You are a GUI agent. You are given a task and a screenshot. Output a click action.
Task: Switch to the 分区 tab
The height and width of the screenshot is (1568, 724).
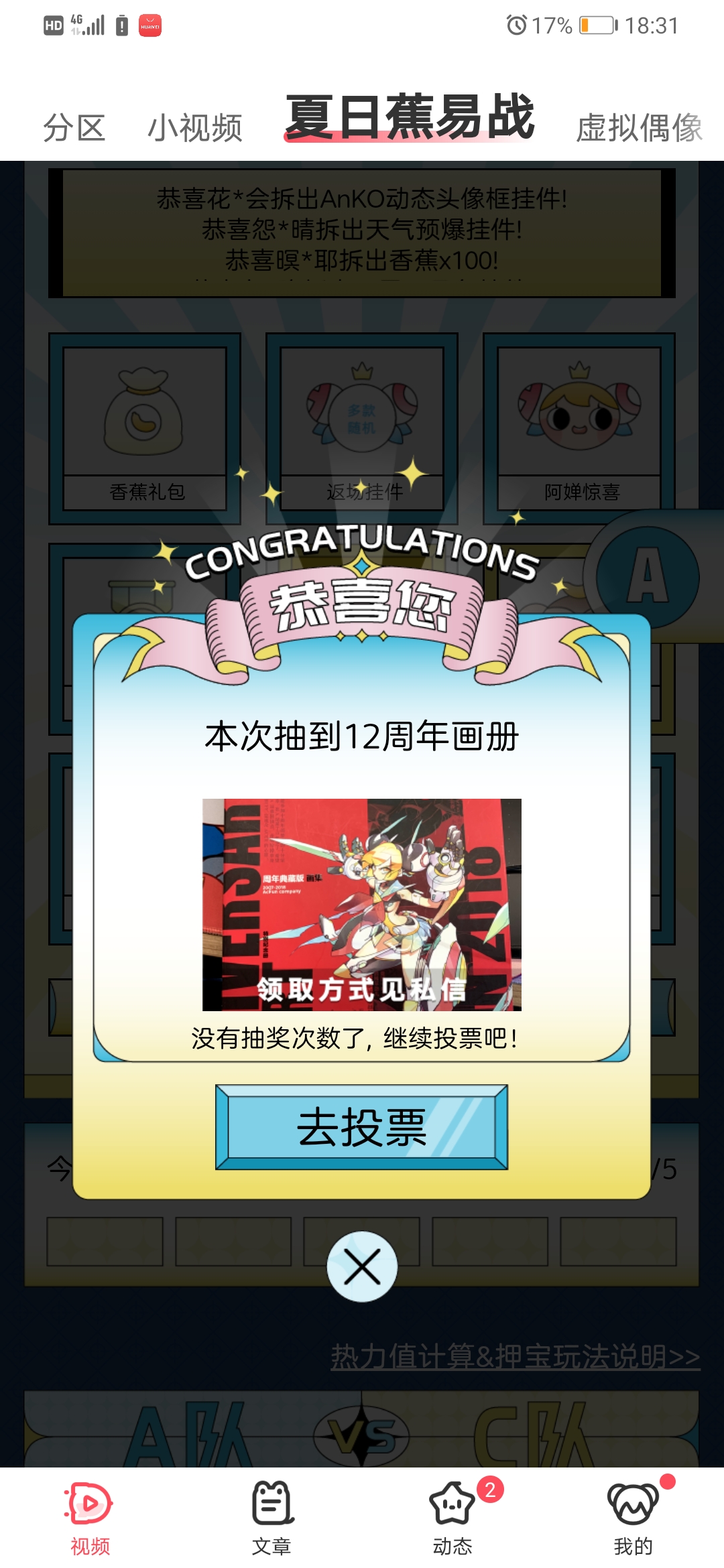coord(74,127)
